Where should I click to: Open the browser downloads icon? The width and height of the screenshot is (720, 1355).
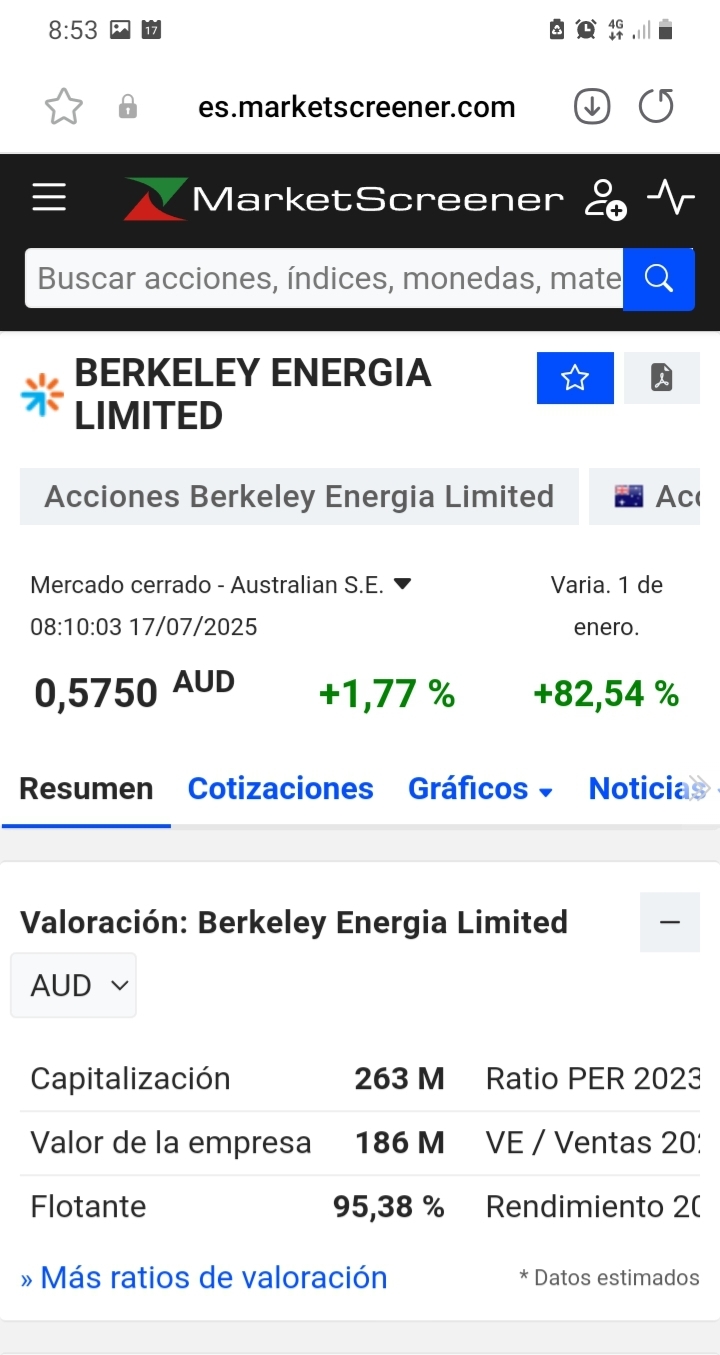[592, 107]
